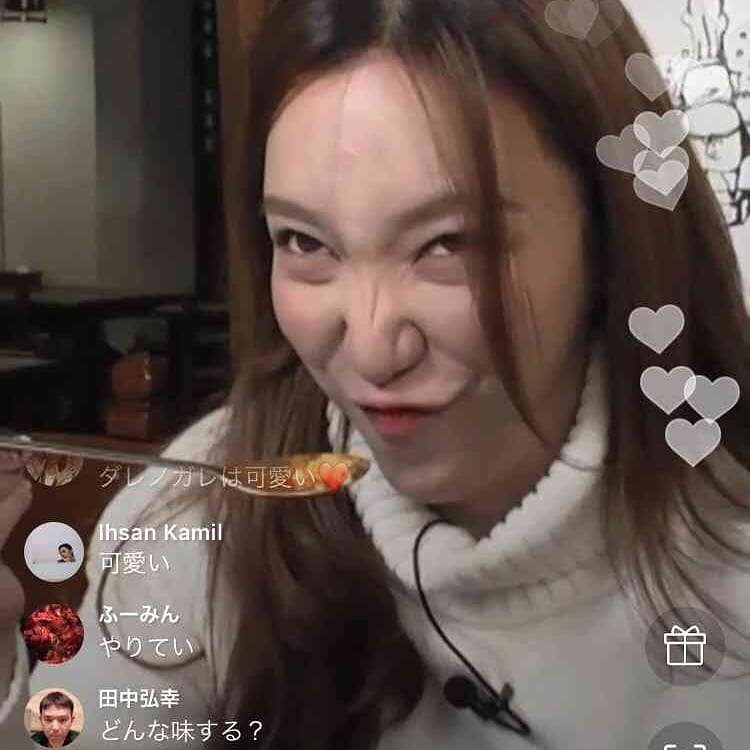The width and height of the screenshot is (750, 750).
Task: Open Ihsan Kamil's profile picture
Action: point(54,551)
